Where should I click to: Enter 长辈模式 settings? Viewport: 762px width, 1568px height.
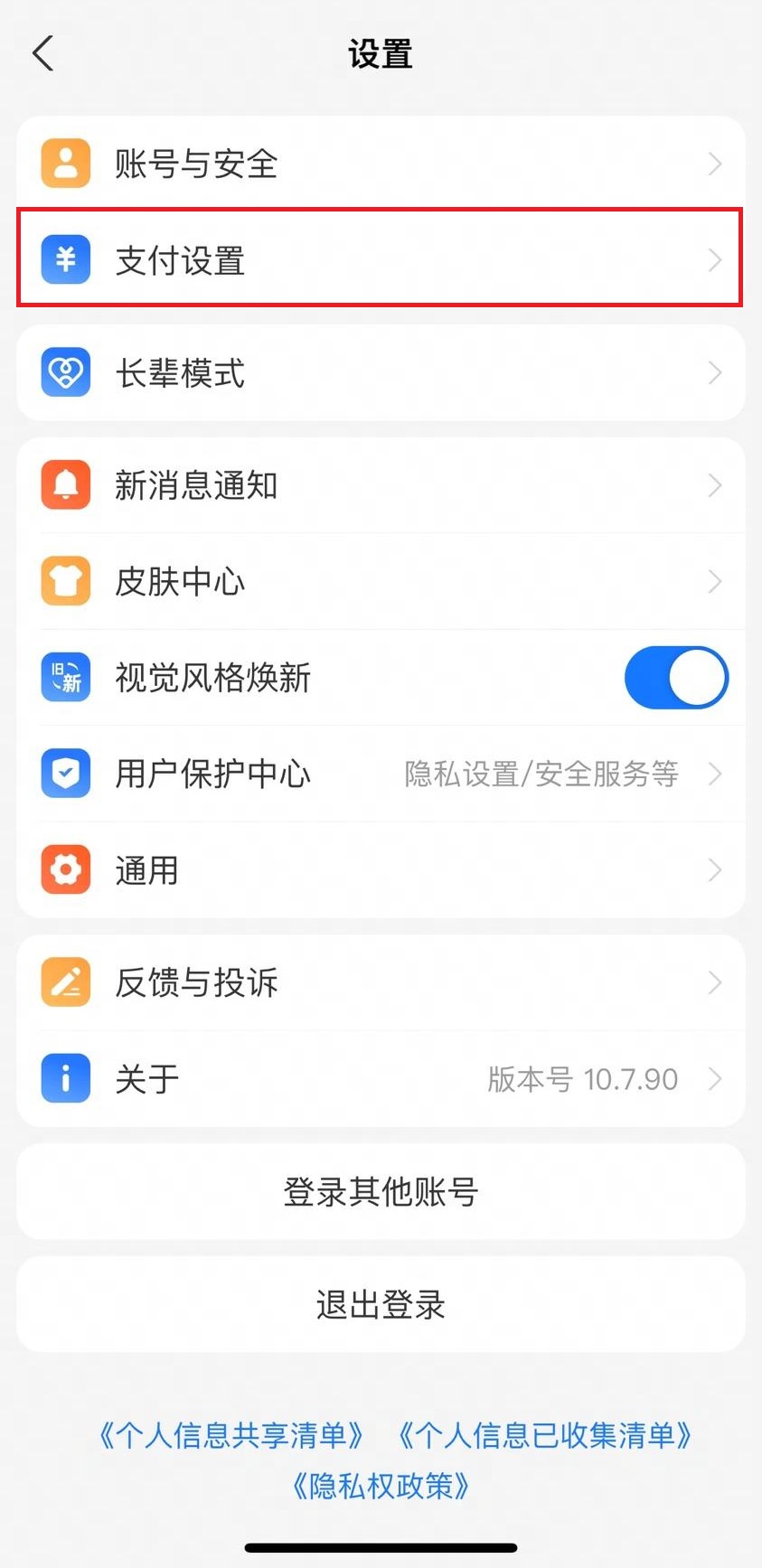(x=380, y=372)
